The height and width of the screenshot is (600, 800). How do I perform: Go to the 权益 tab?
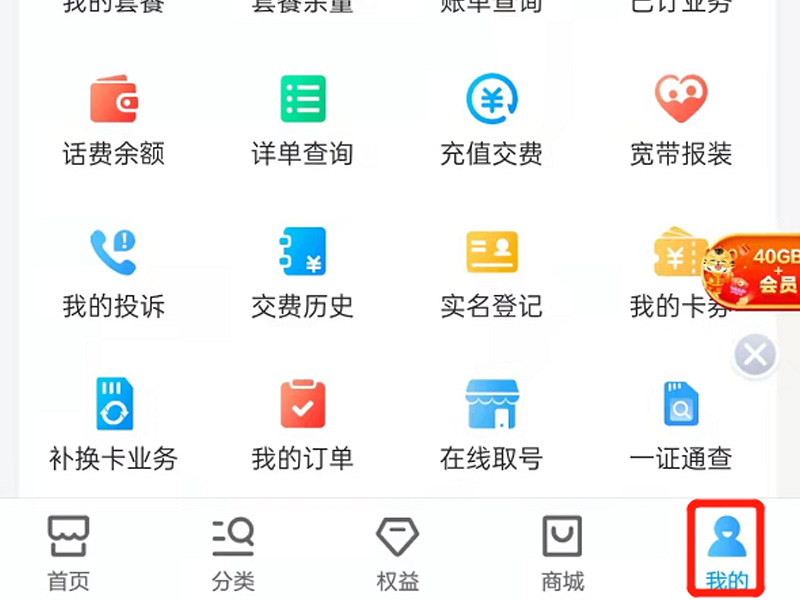397,552
